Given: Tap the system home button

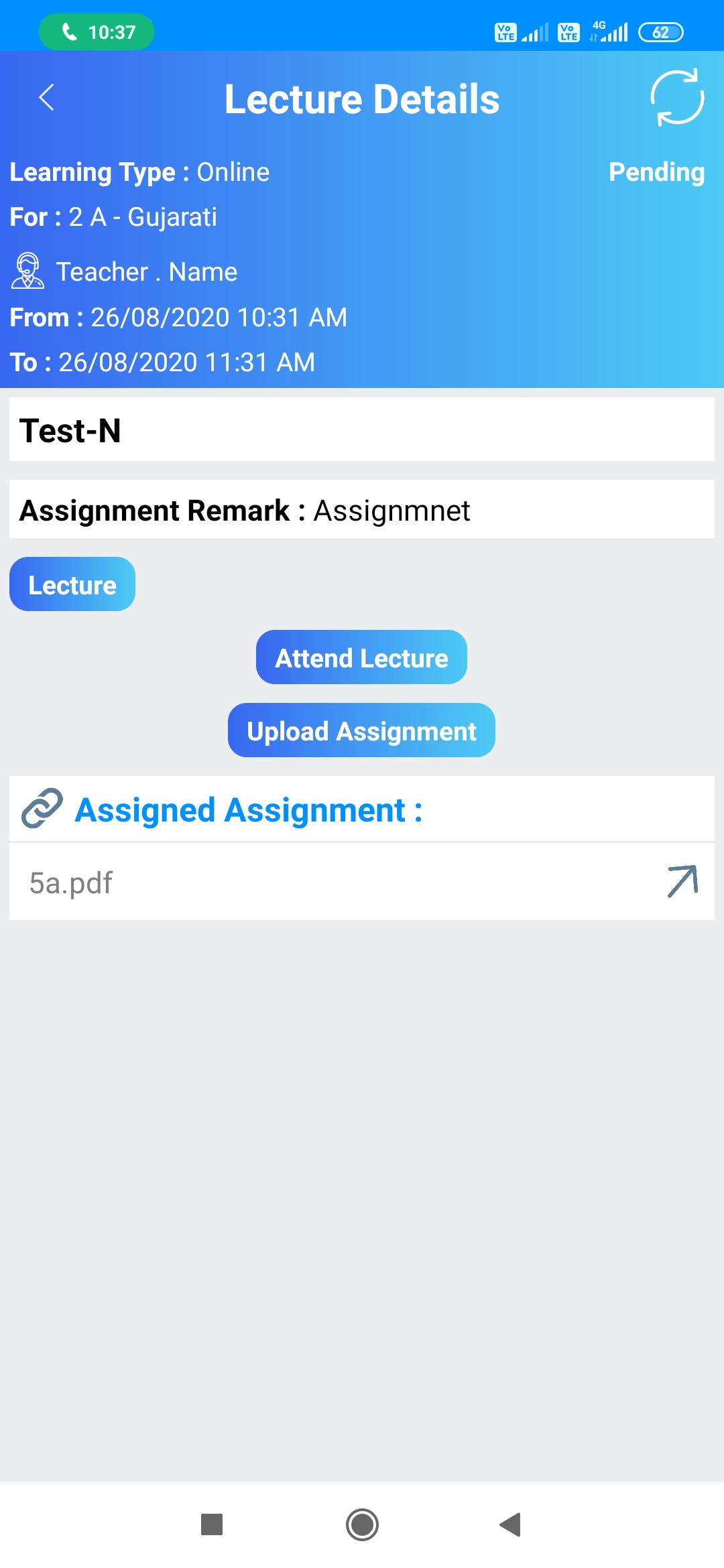Looking at the screenshot, I should coord(362,1524).
